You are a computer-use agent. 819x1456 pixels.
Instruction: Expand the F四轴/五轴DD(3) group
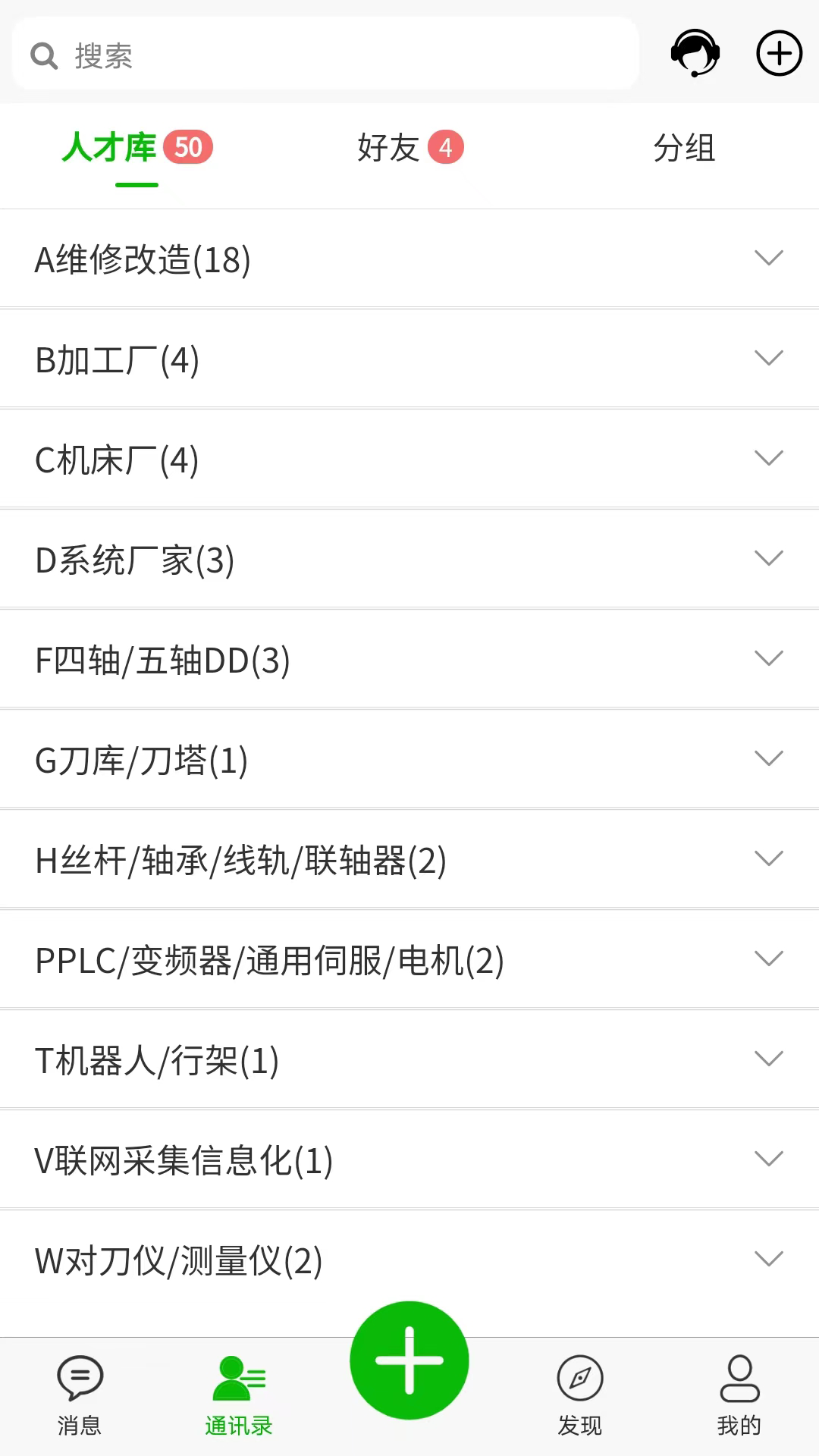[x=409, y=659]
